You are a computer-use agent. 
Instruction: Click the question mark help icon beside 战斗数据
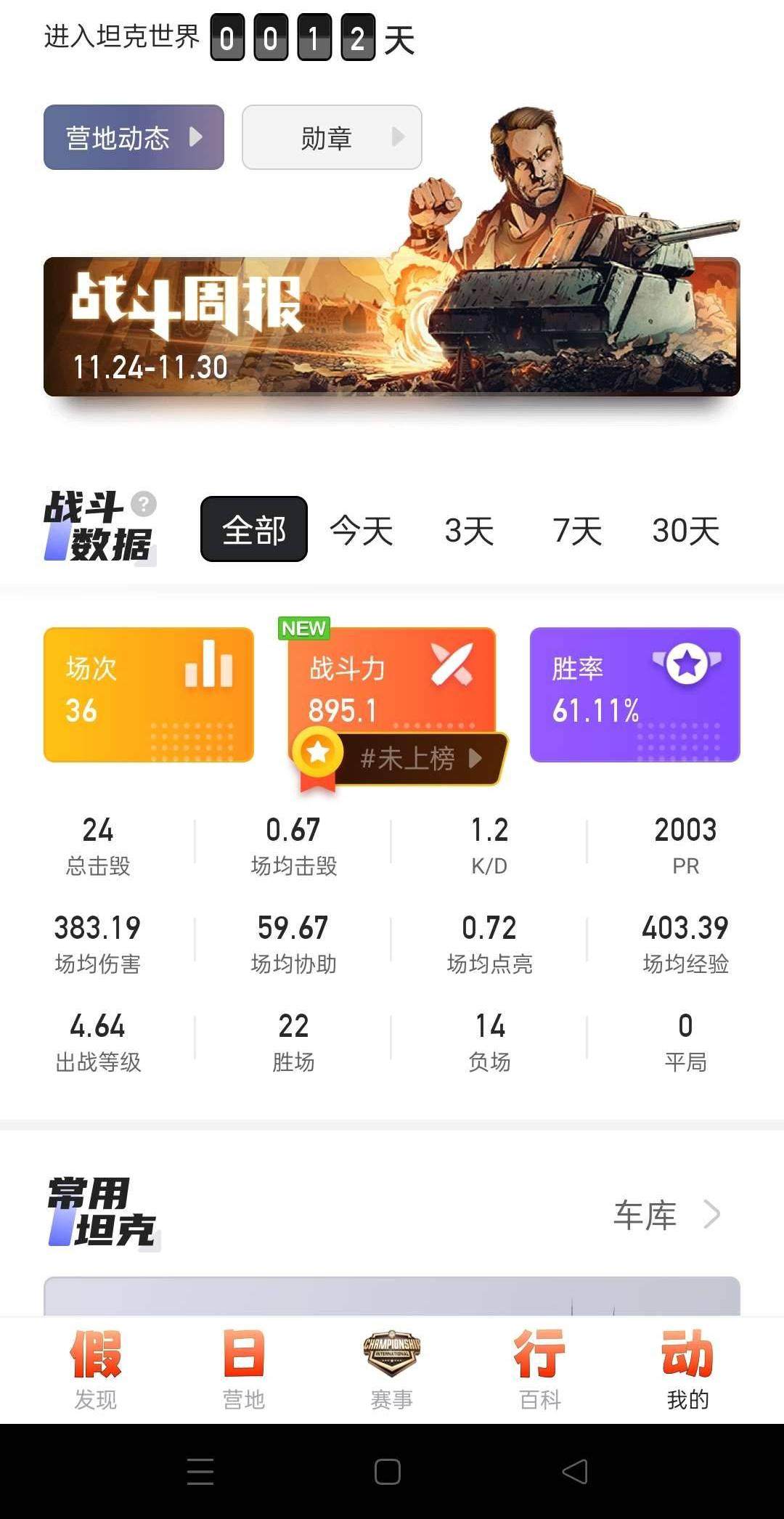[142, 502]
